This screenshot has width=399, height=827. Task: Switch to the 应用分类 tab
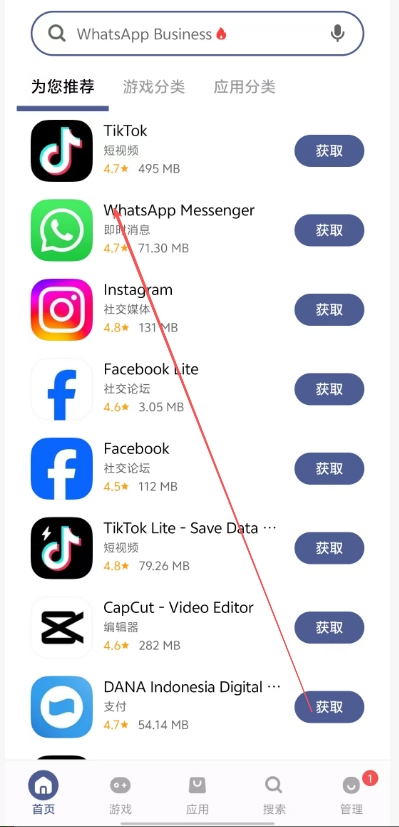coord(245,86)
